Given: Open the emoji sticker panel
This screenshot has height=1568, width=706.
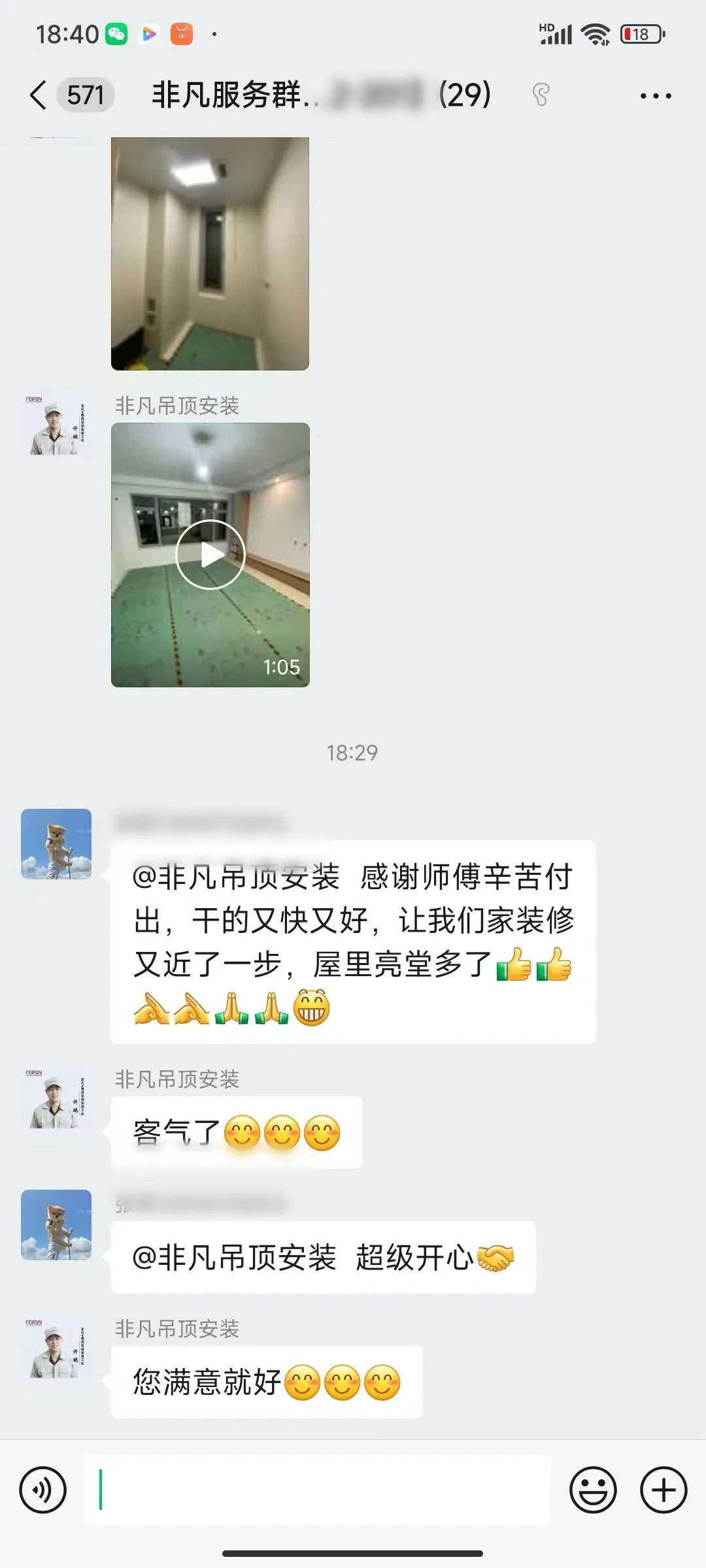Looking at the screenshot, I should (593, 1490).
